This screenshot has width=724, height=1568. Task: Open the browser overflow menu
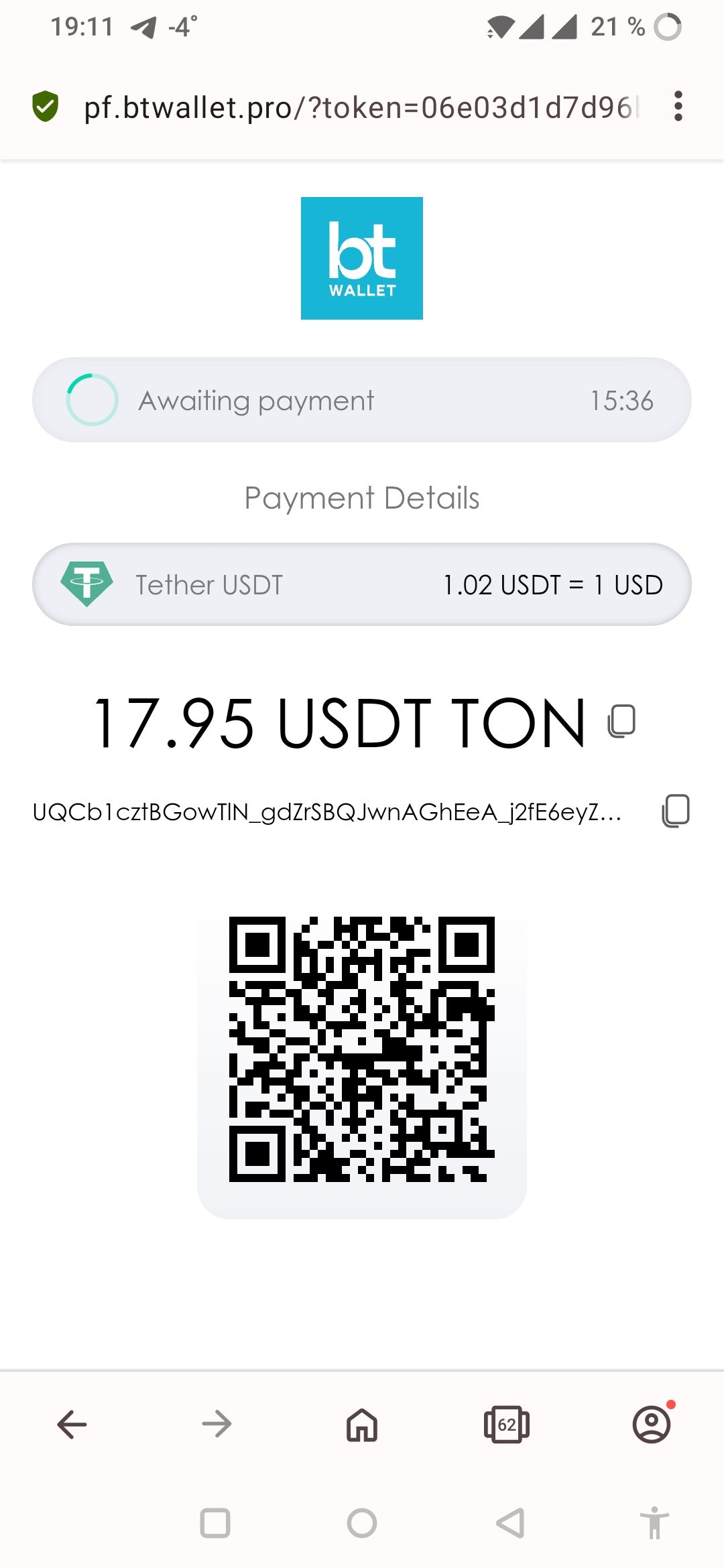point(678,107)
